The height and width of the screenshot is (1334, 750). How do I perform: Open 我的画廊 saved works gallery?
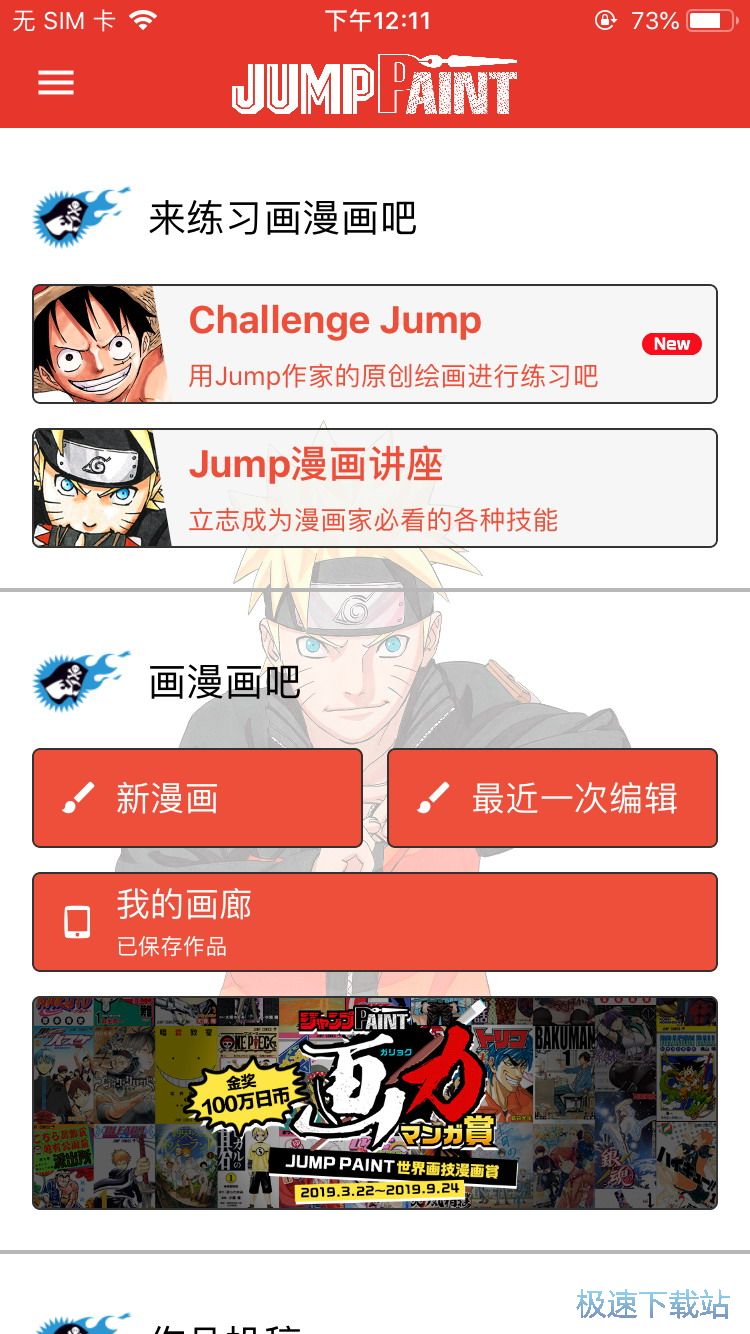pos(375,920)
